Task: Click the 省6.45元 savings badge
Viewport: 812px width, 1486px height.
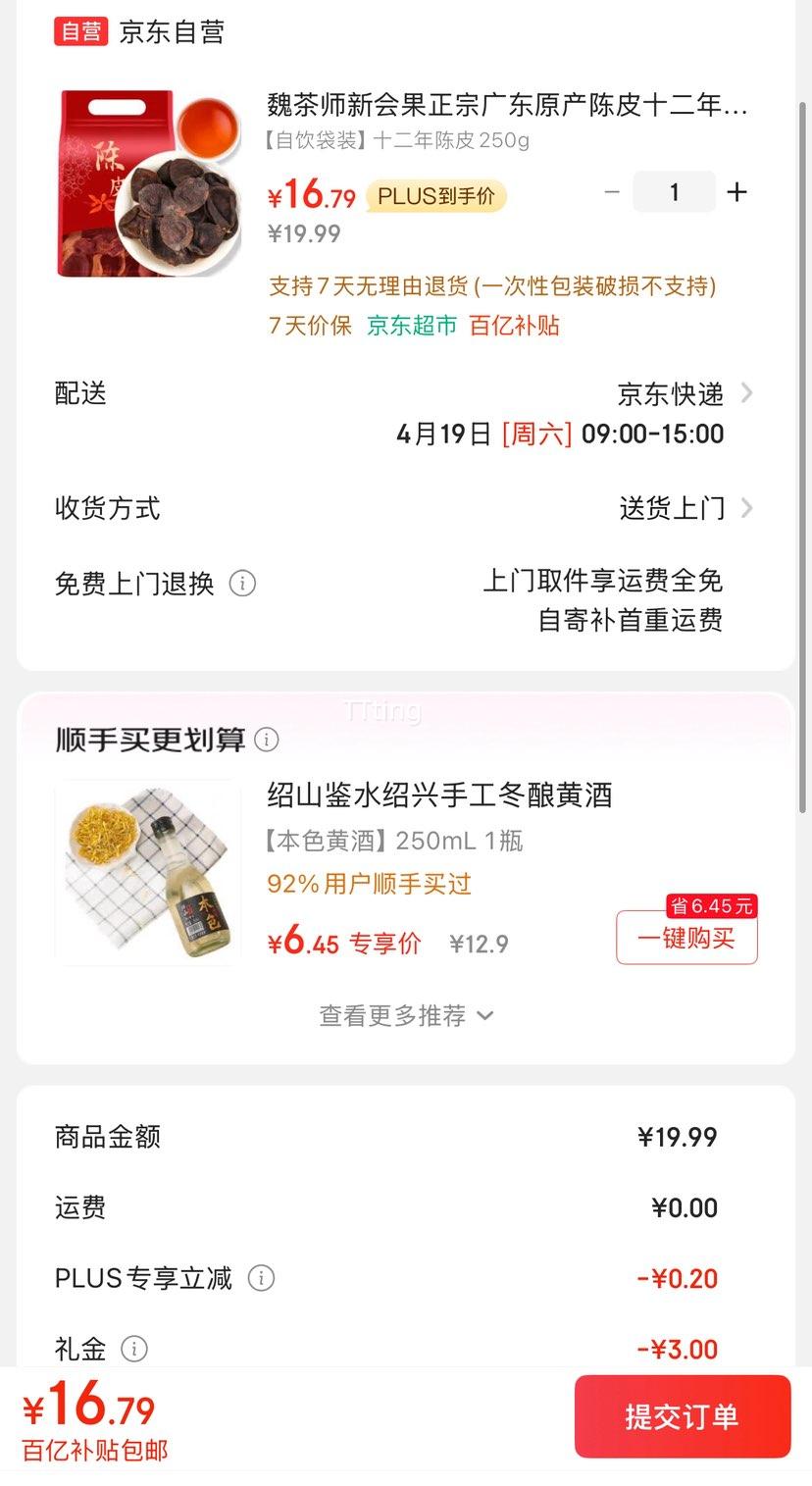Action: (x=711, y=906)
